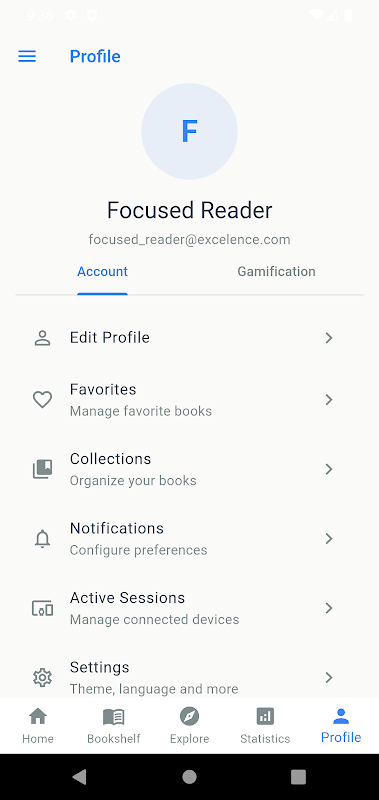Open Edit Profile
The height and width of the screenshot is (800, 379).
pyautogui.click(x=189, y=338)
